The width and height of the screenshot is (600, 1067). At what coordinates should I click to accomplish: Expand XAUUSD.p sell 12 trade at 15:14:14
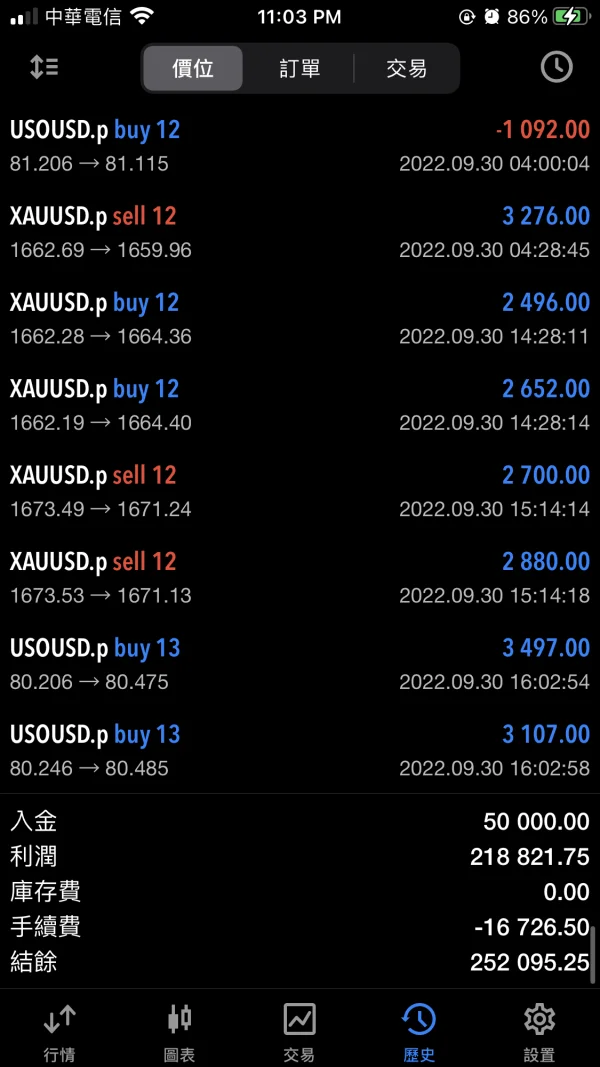[300, 491]
